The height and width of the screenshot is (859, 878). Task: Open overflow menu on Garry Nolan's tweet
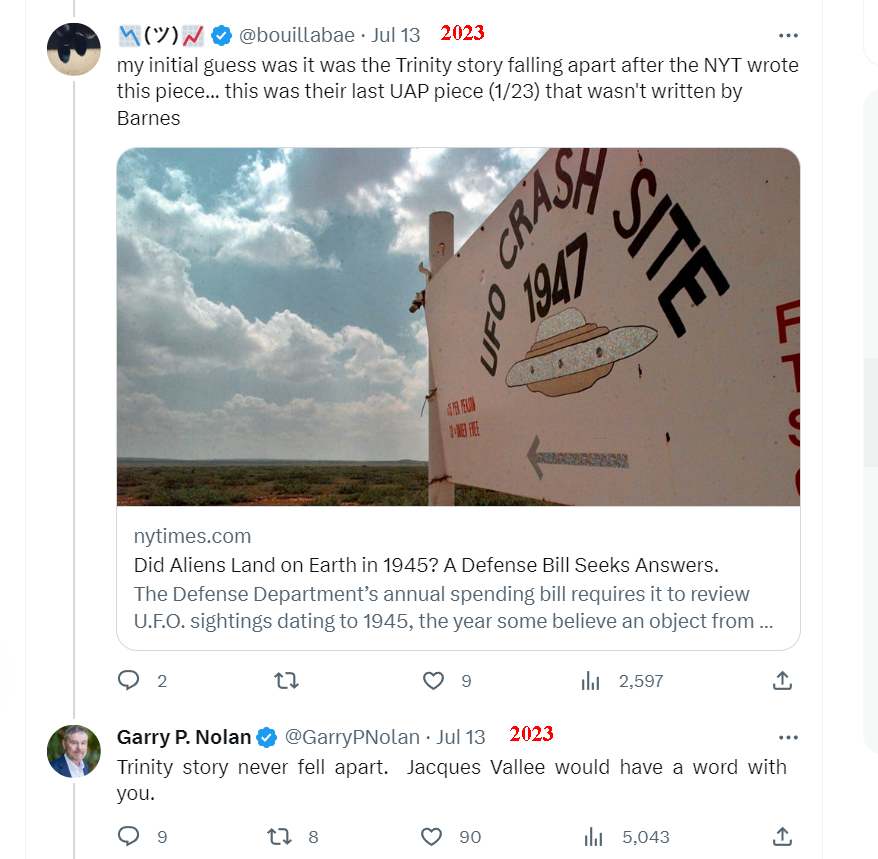click(x=788, y=737)
